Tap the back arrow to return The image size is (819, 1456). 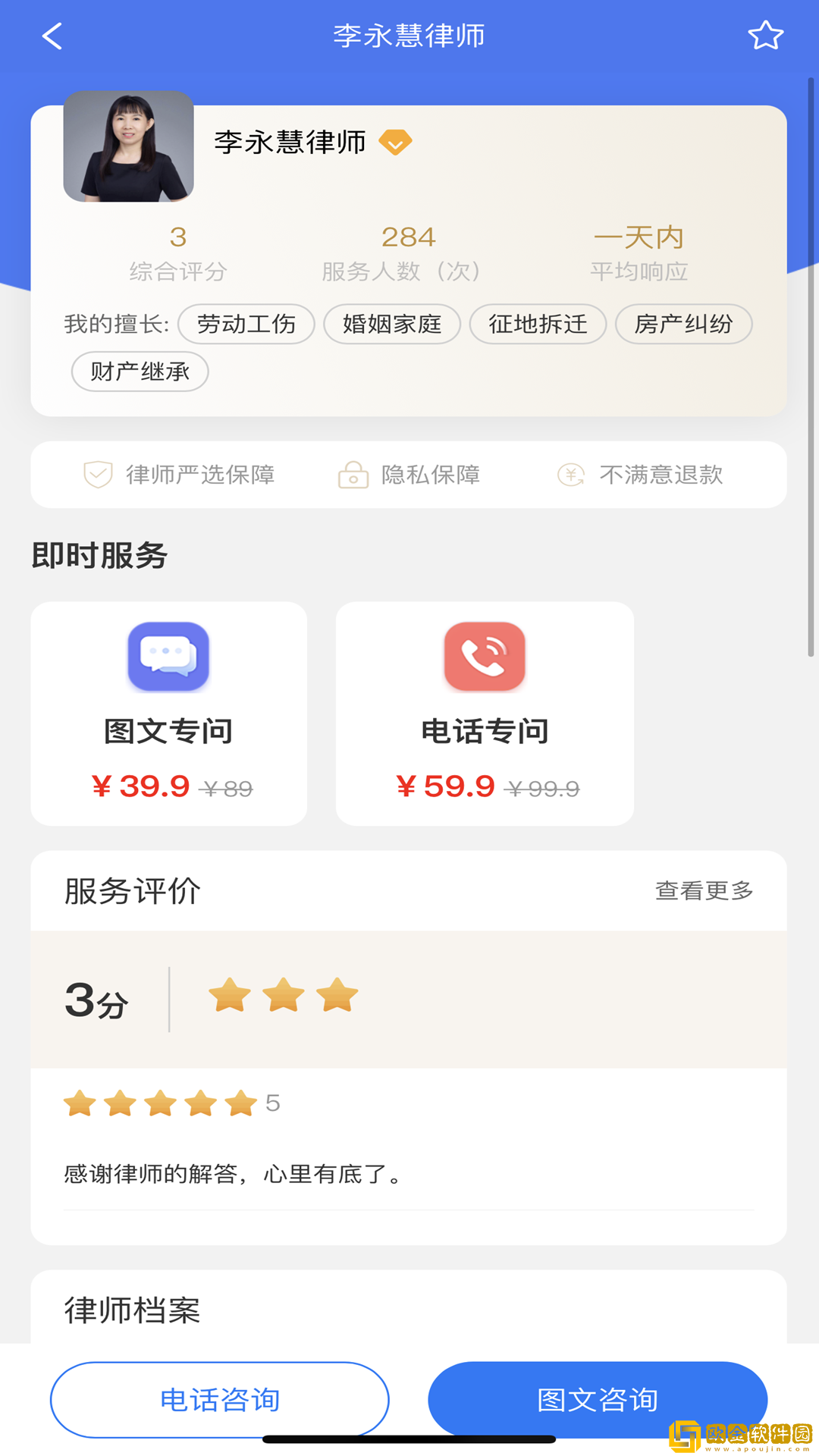(52, 35)
